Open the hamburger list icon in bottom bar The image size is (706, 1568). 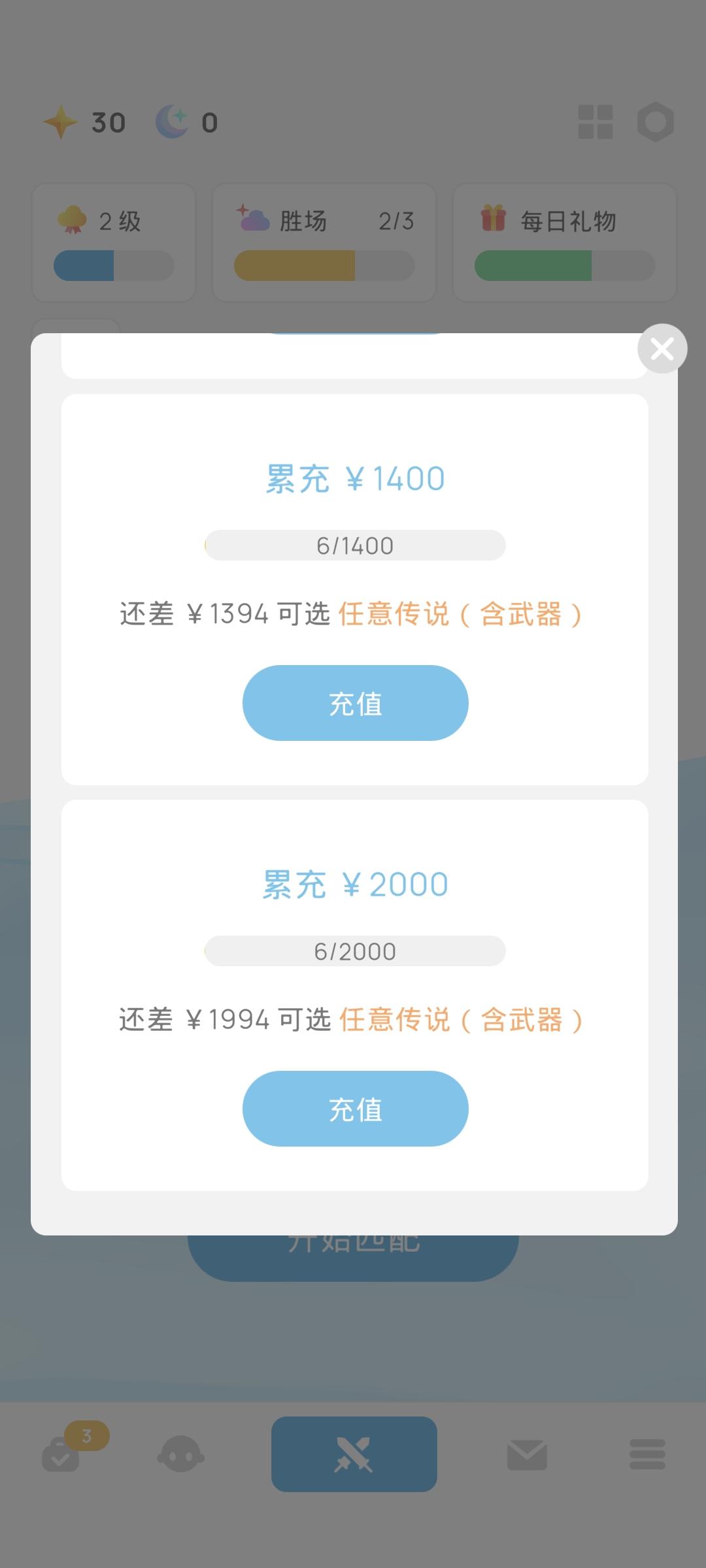click(x=646, y=1456)
